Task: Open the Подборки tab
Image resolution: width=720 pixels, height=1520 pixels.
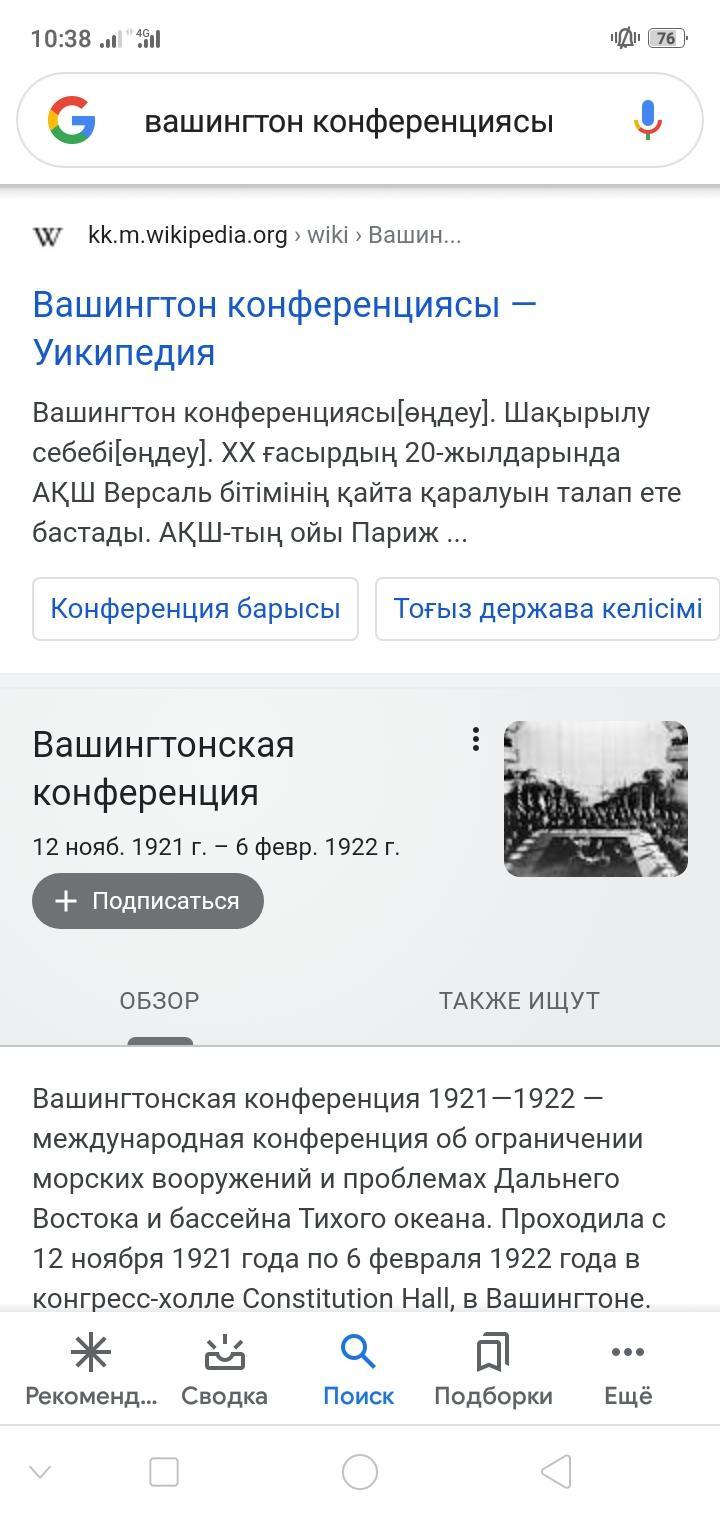Action: (x=493, y=1370)
